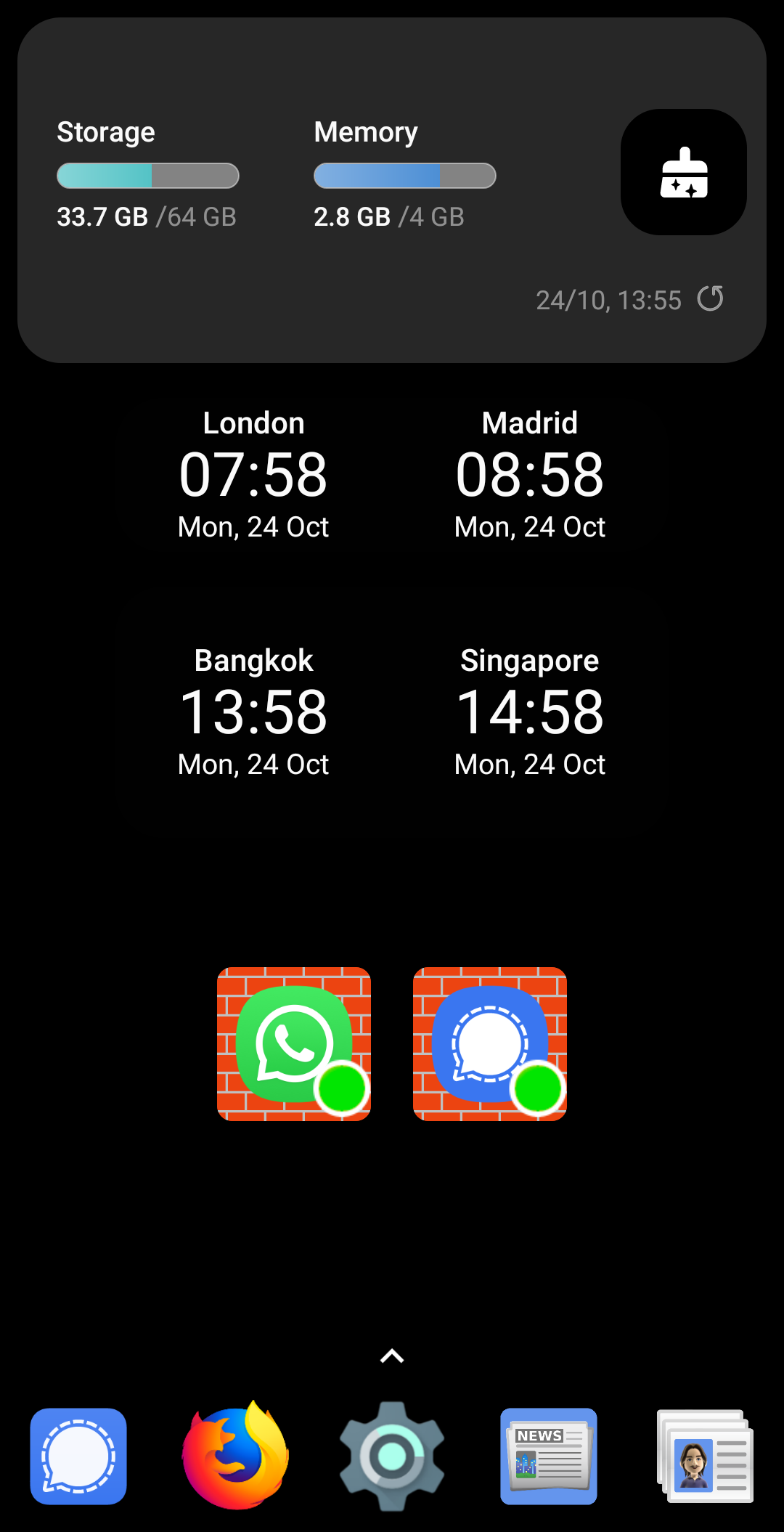The height and width of the screenshot is (1532, 784).
Task: Expand the app drawer with the up arrow
Action: point(392,1356)
